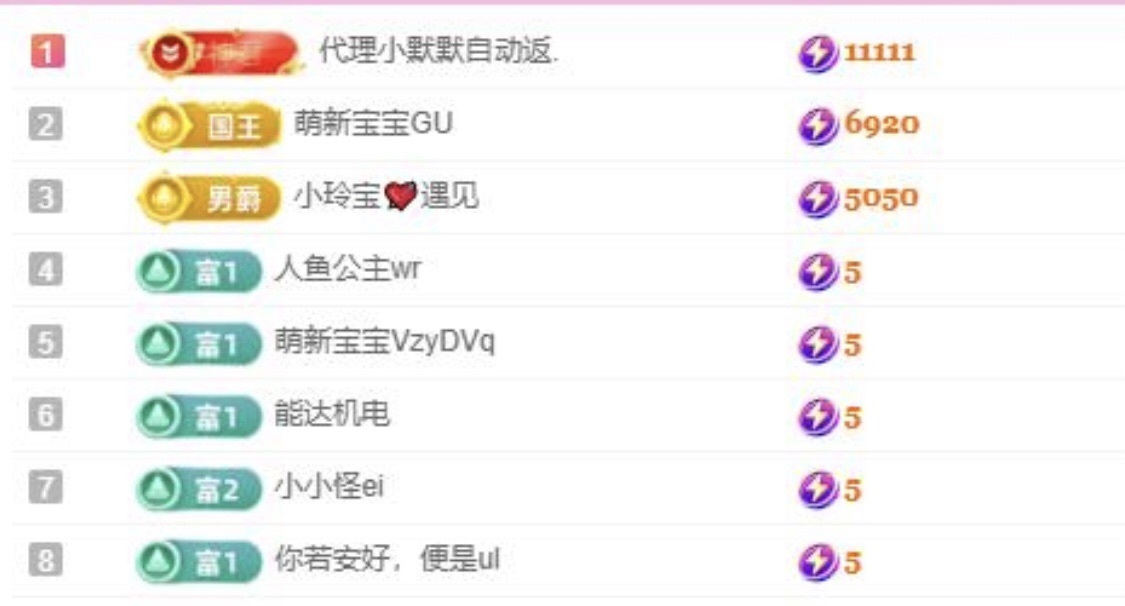View the ranked user 小小怪ei

329,488
